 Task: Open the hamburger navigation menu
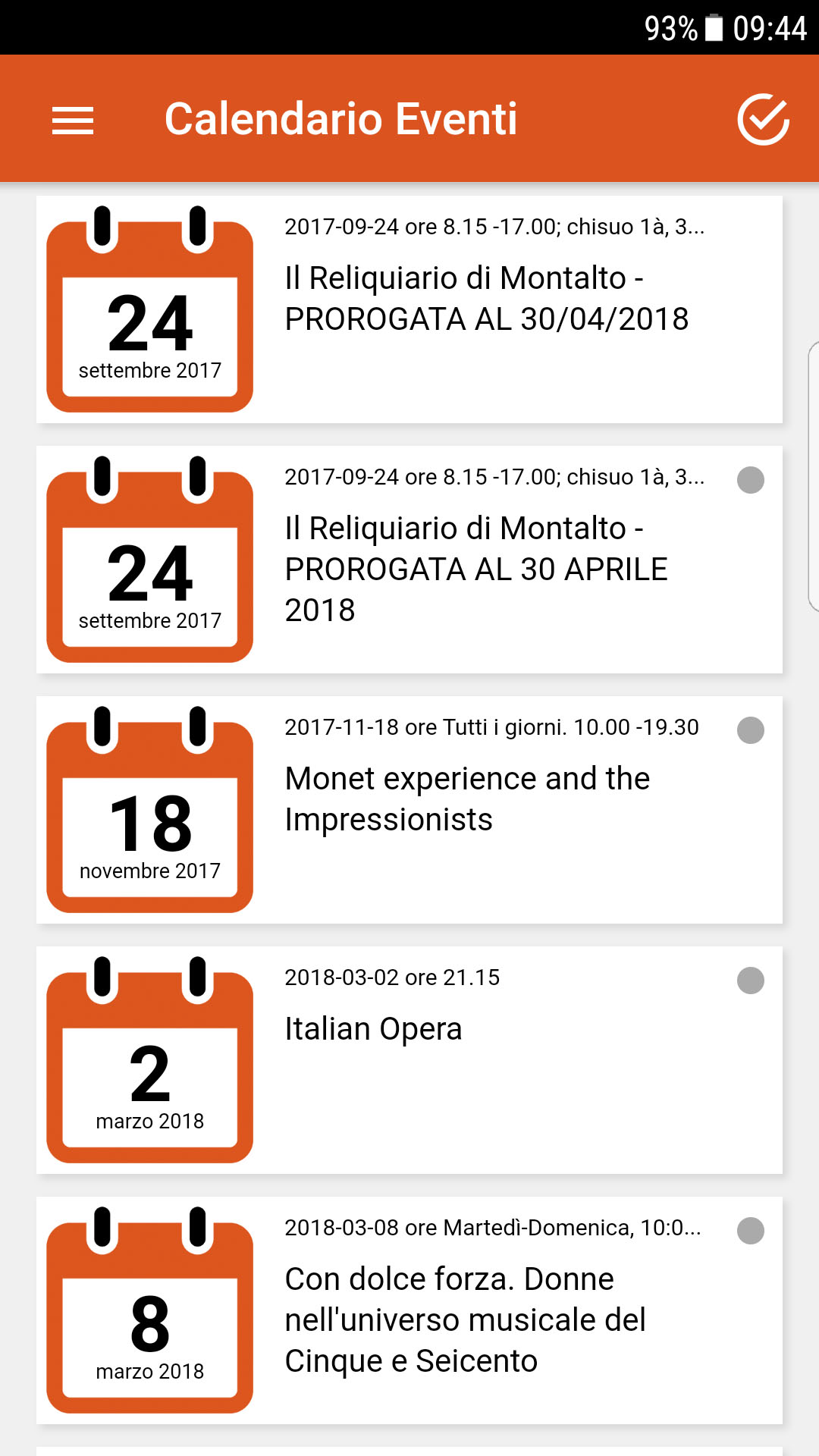[73, 120]
